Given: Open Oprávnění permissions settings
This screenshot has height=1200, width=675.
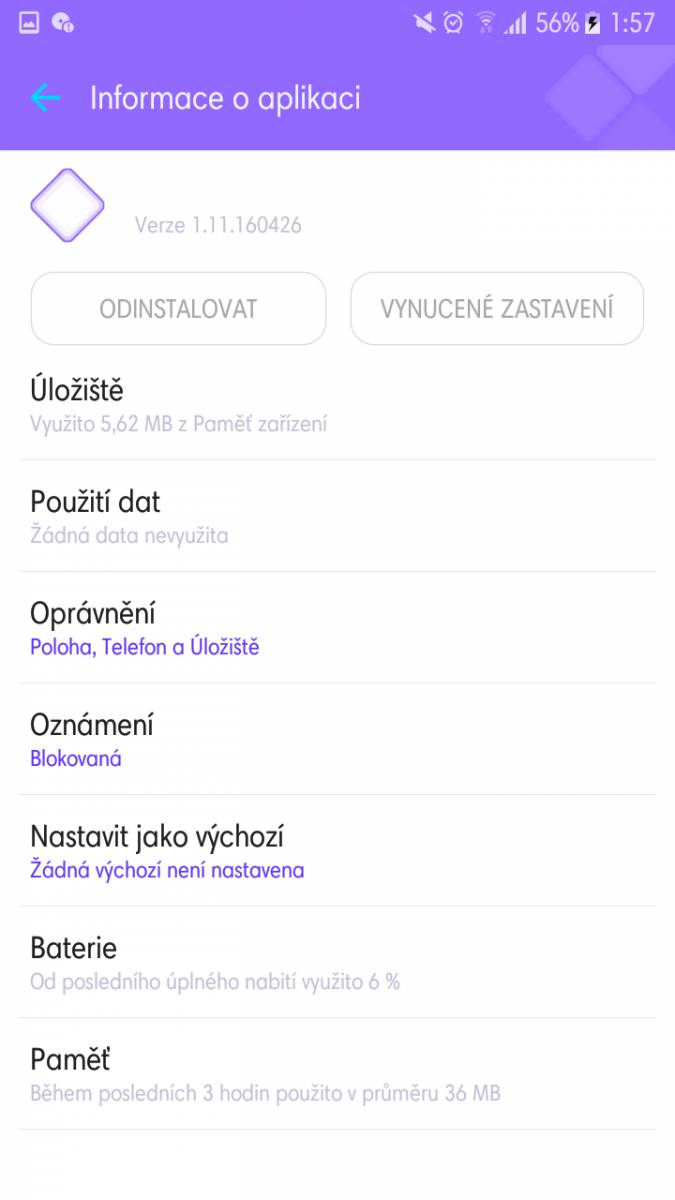Looking at the screenshot, I should (x=337, y=628).
